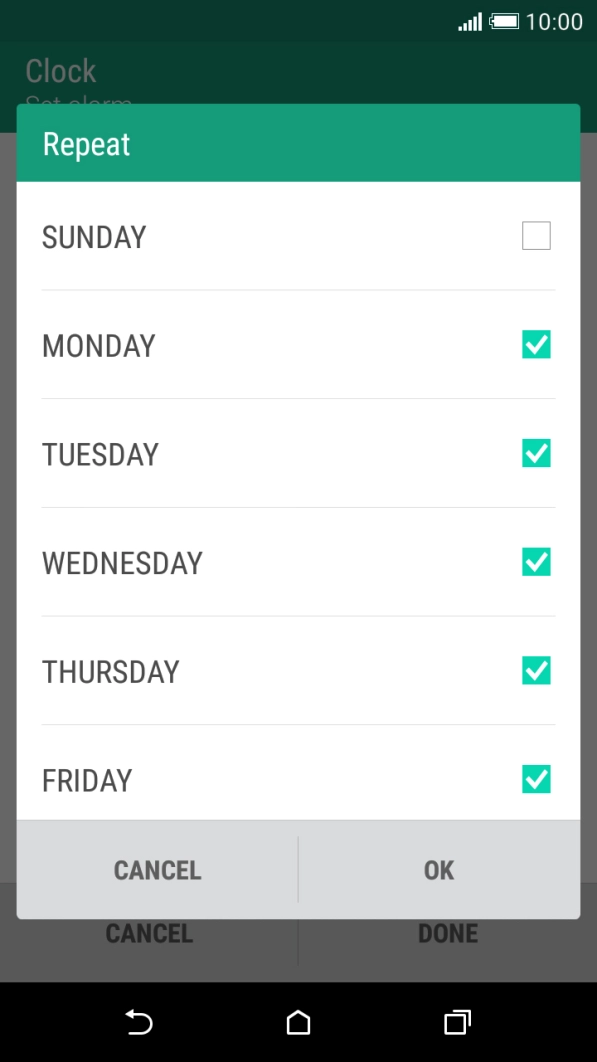This screenshot has width=597, height=1062.
Task: Toggle off Thursday checkbox
Action: pyautogui.click(x=536, y=671)
